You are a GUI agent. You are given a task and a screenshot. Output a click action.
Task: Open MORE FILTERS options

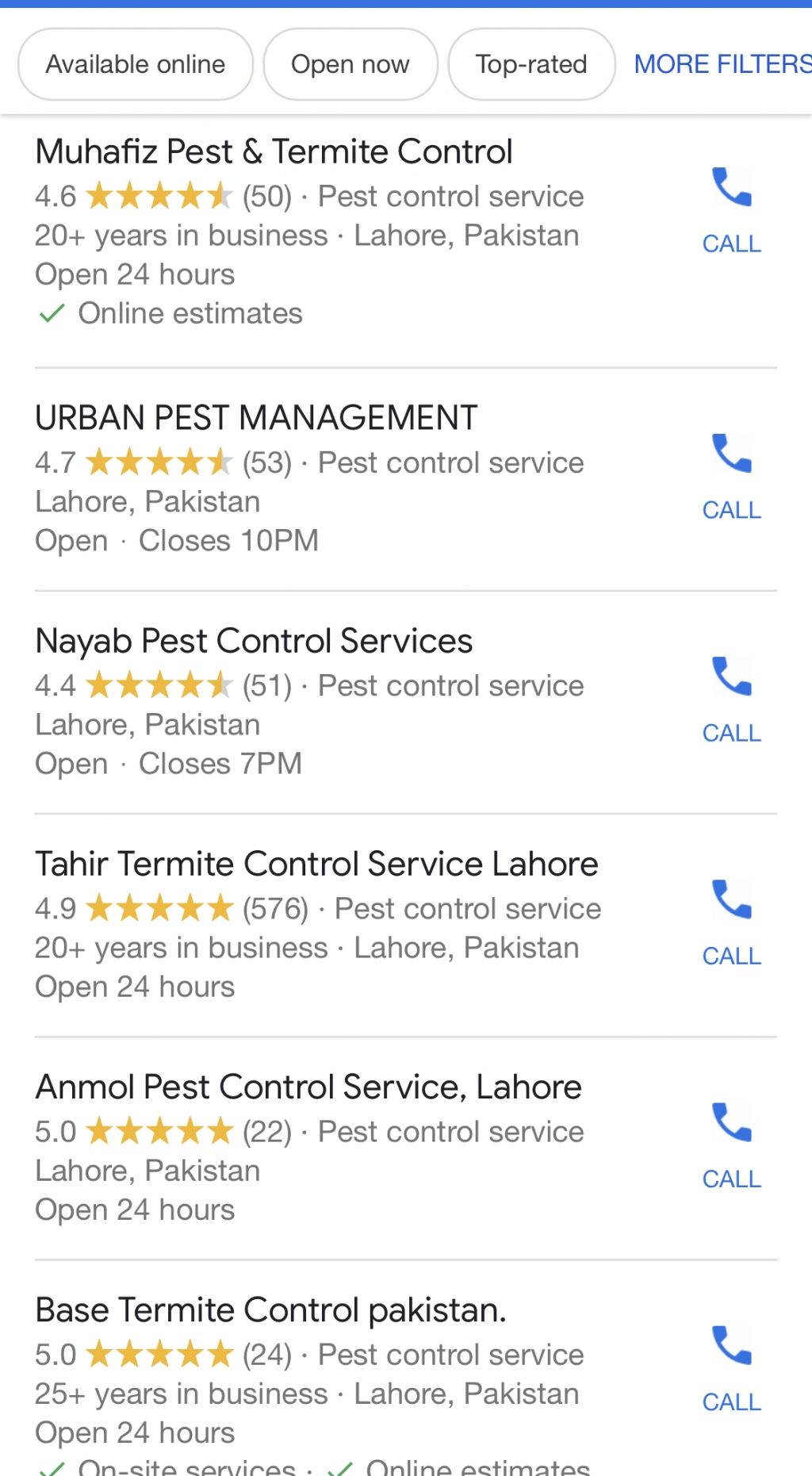[x=722, y=64]
